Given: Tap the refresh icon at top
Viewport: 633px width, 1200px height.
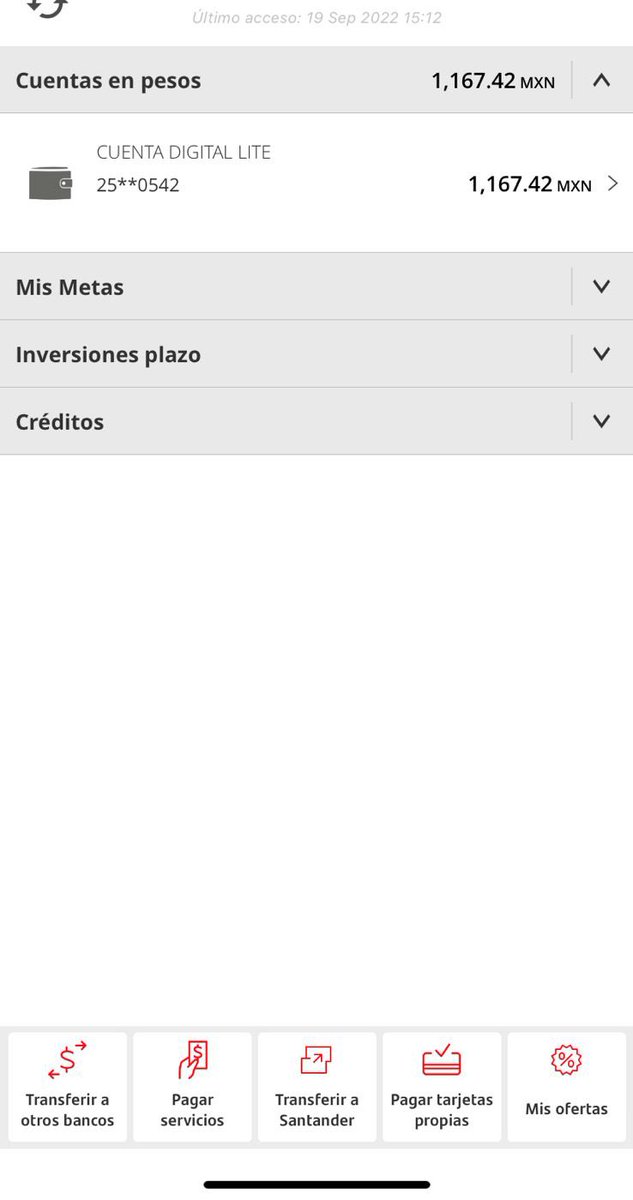Looking at the screenshot, I should (46, 9).
